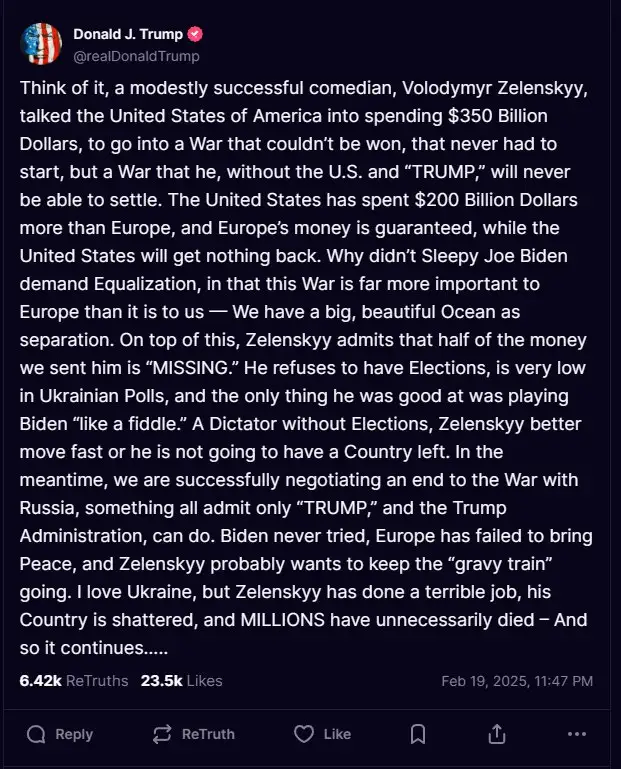
Task: View the list of 23.5k Likes
Action: click(x=181, y=681)
